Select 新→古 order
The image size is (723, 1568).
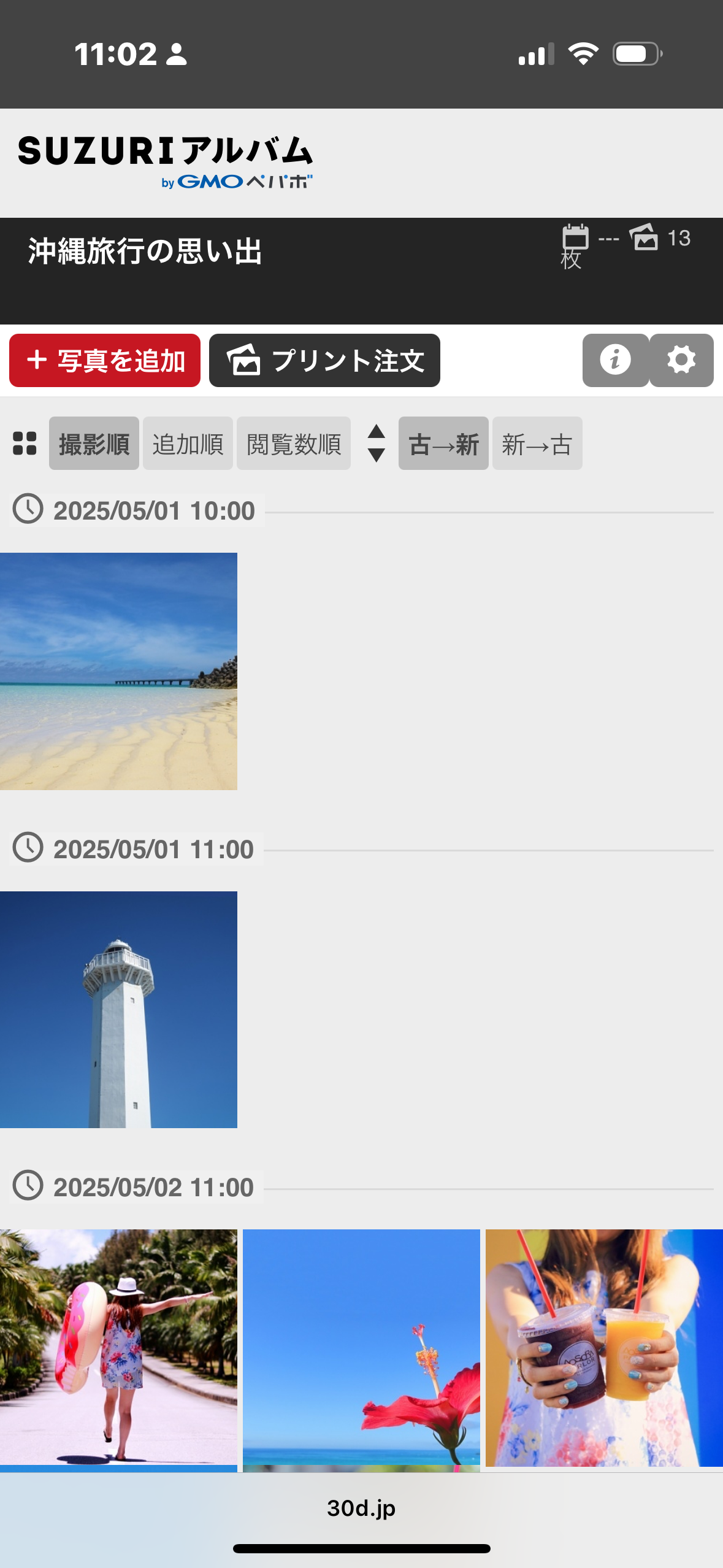point(537,444)
